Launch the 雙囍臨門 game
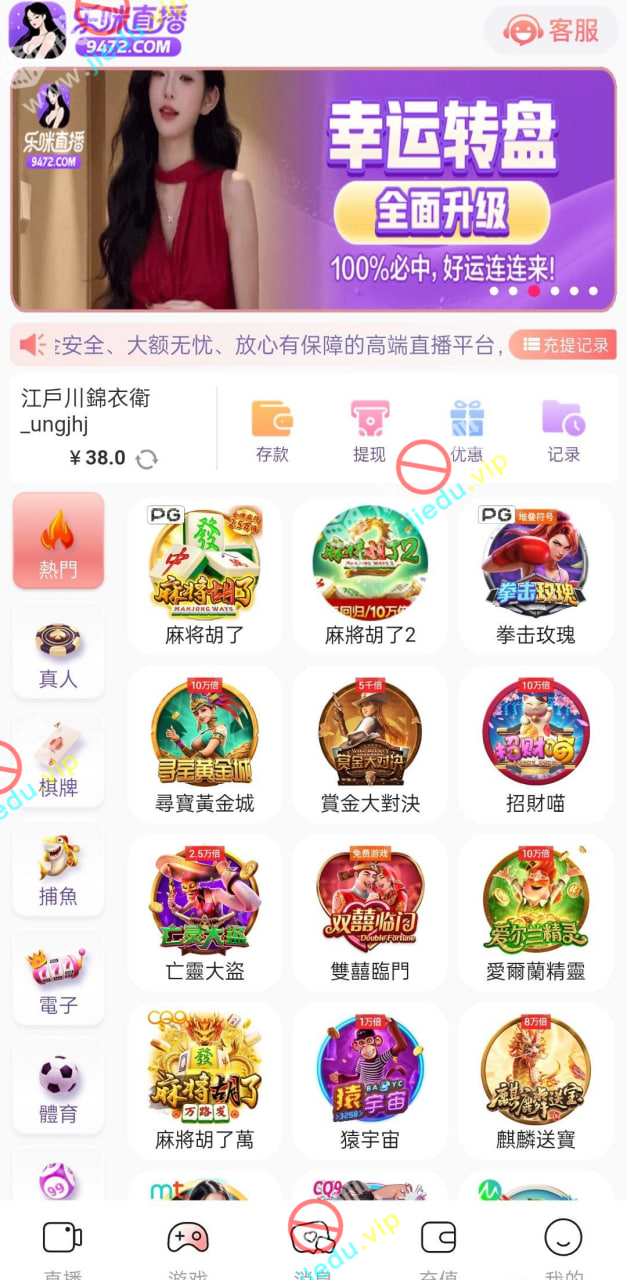Image resolution: width=627 pixels, height=1280 pixels. (370, 911)
